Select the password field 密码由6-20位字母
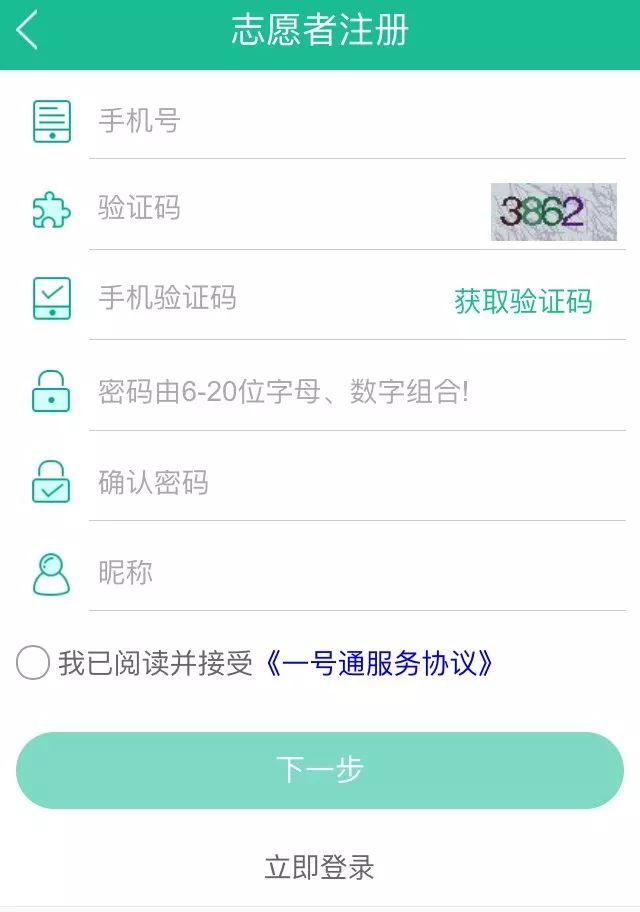Image resolution: width=640 pixels, height=912 pixels. coord(350,391)
